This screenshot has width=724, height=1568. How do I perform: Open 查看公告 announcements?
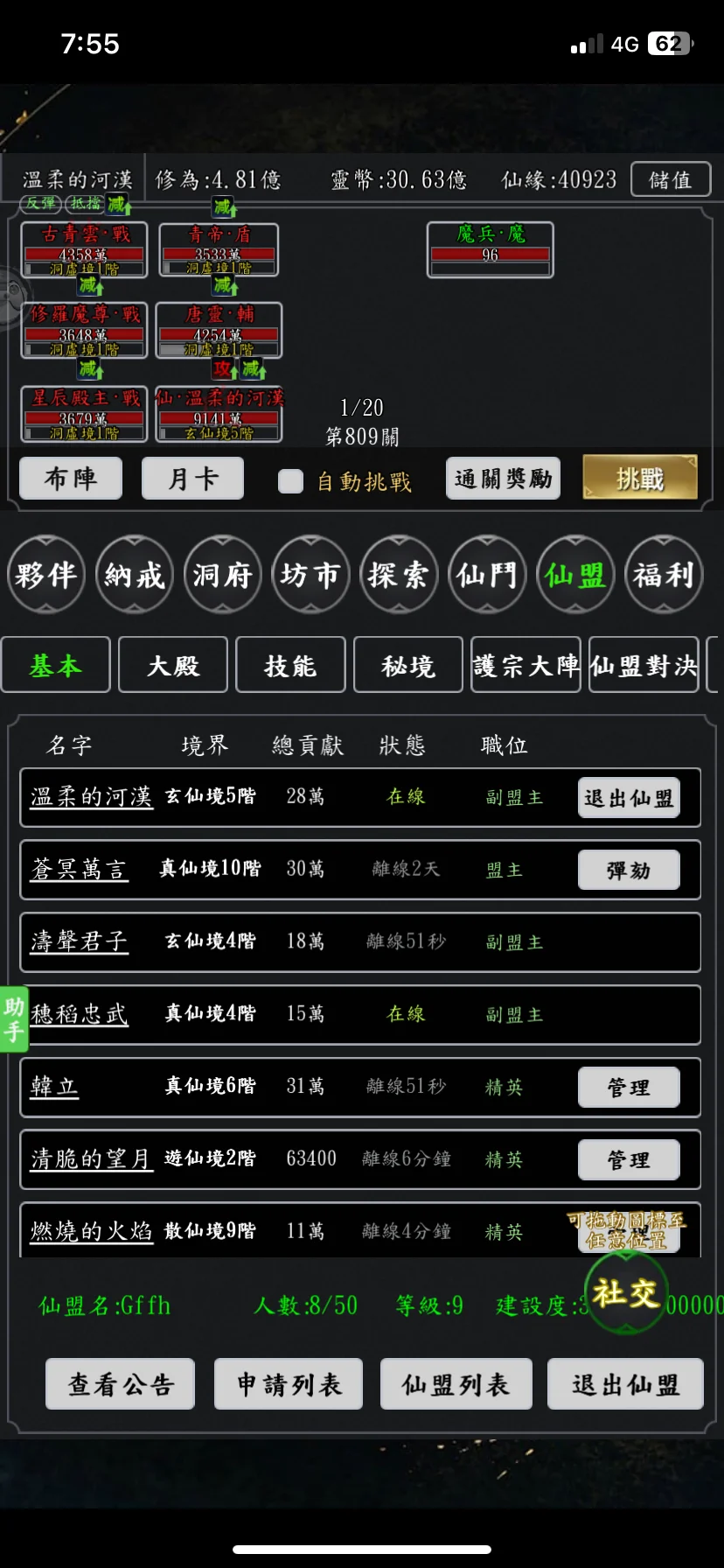point(120,1384)
